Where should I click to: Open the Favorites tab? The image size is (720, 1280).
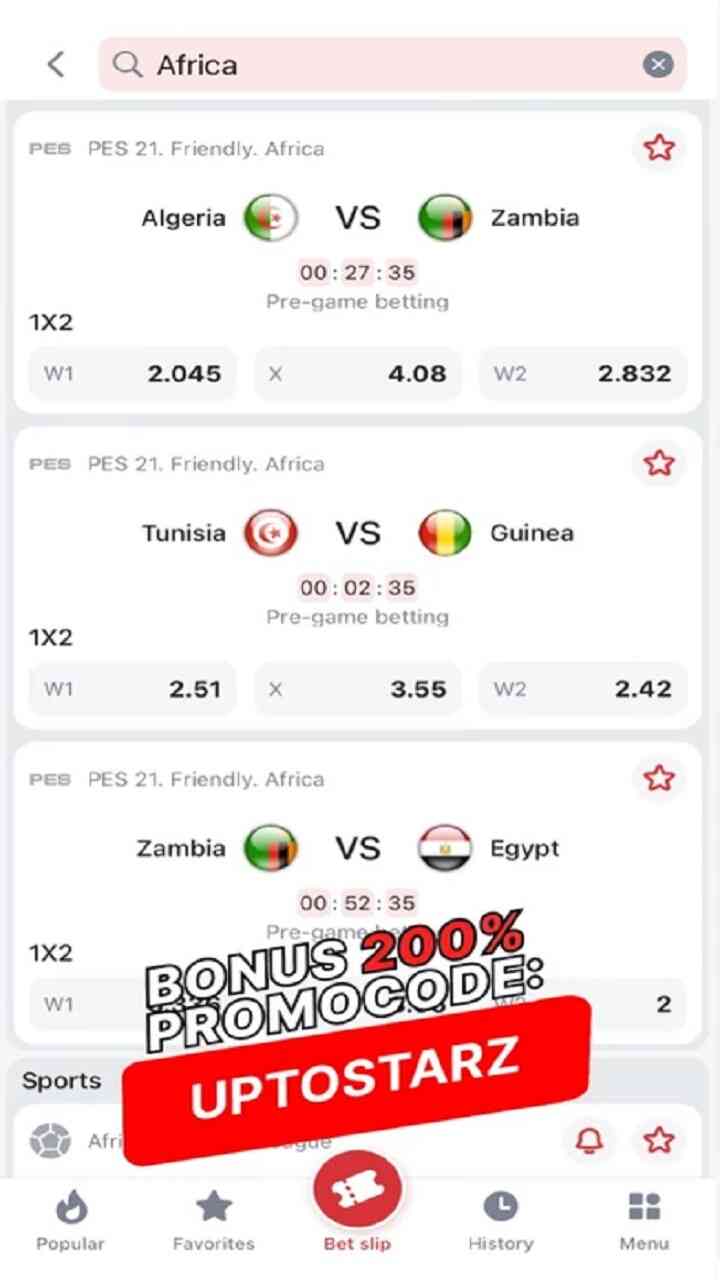[214, 1220]
